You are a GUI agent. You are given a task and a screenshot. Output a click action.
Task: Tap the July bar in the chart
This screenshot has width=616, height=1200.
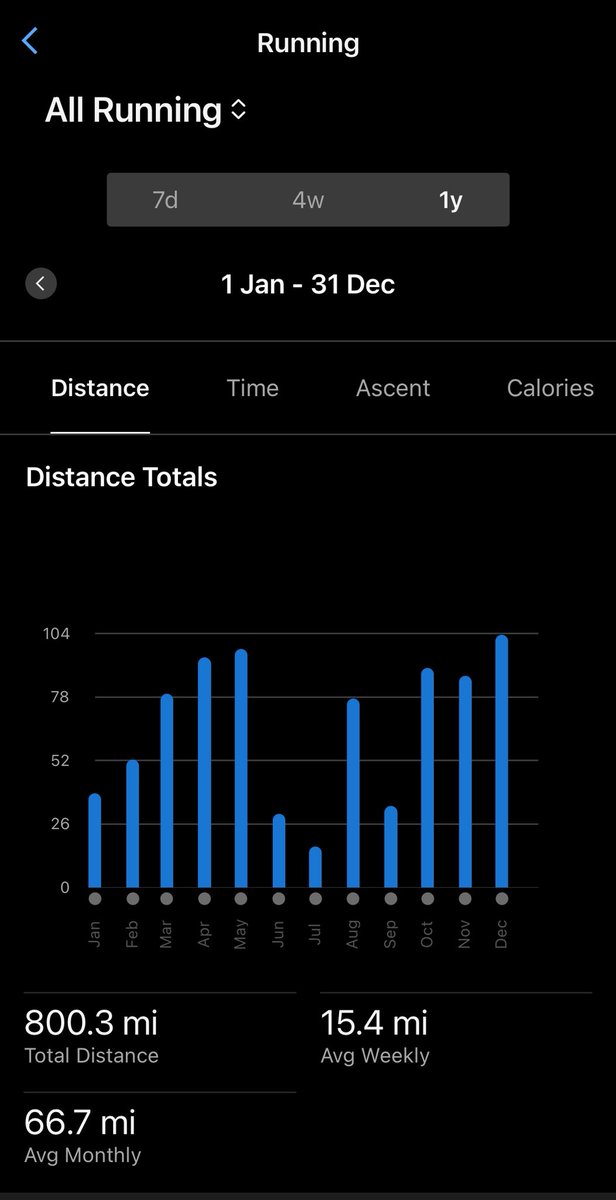coord(316,867)
